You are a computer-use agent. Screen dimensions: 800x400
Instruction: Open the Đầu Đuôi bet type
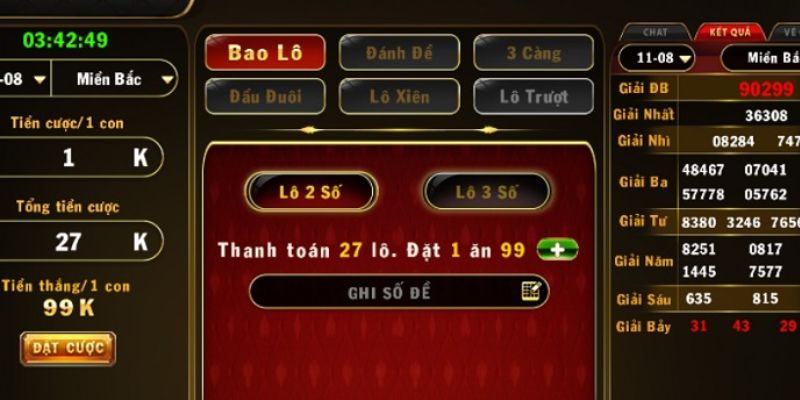pyautogui.click(x=265, y=97)
